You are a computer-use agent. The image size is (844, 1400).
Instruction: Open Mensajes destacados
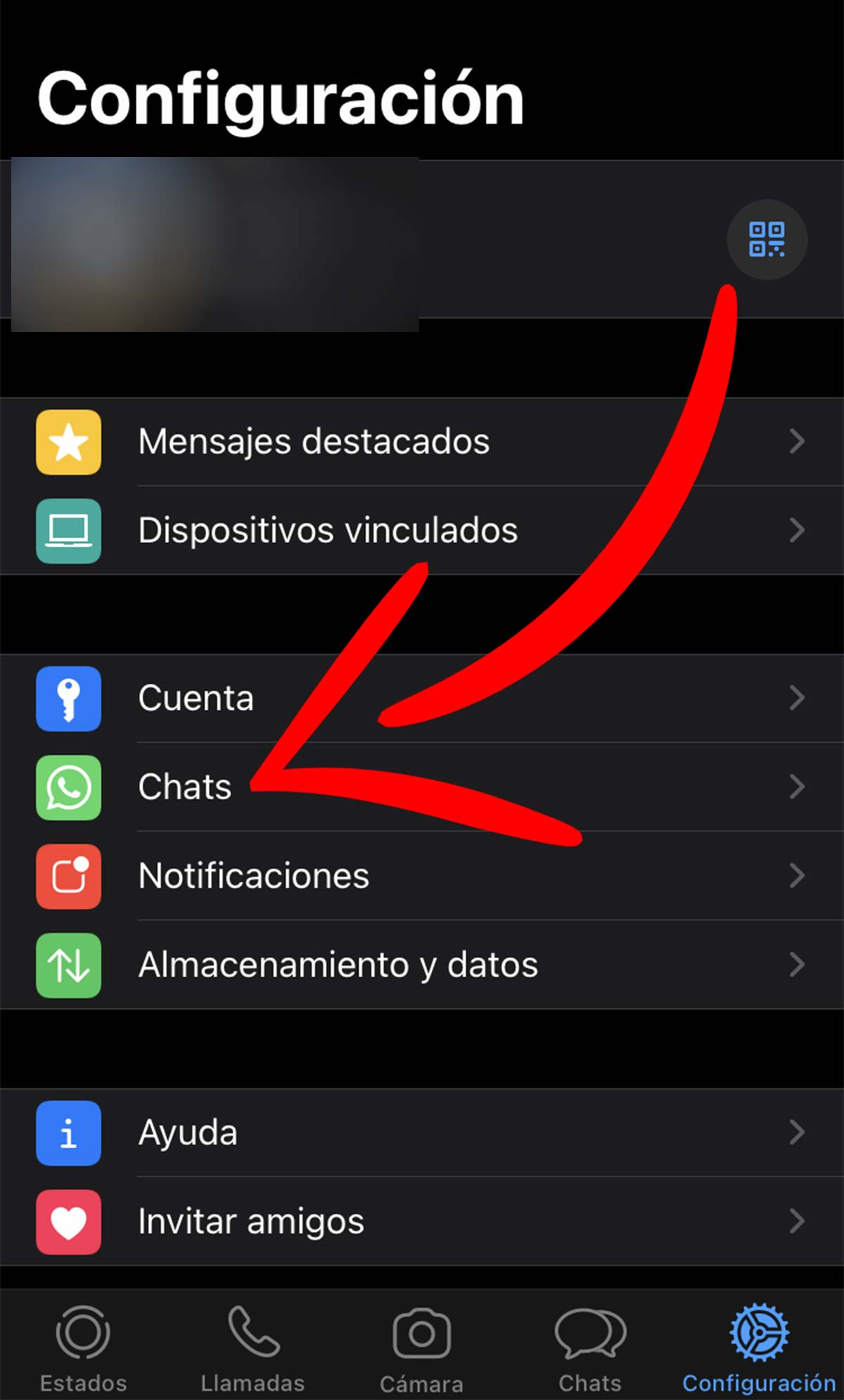pyautogui.click(x=313, y=441)
